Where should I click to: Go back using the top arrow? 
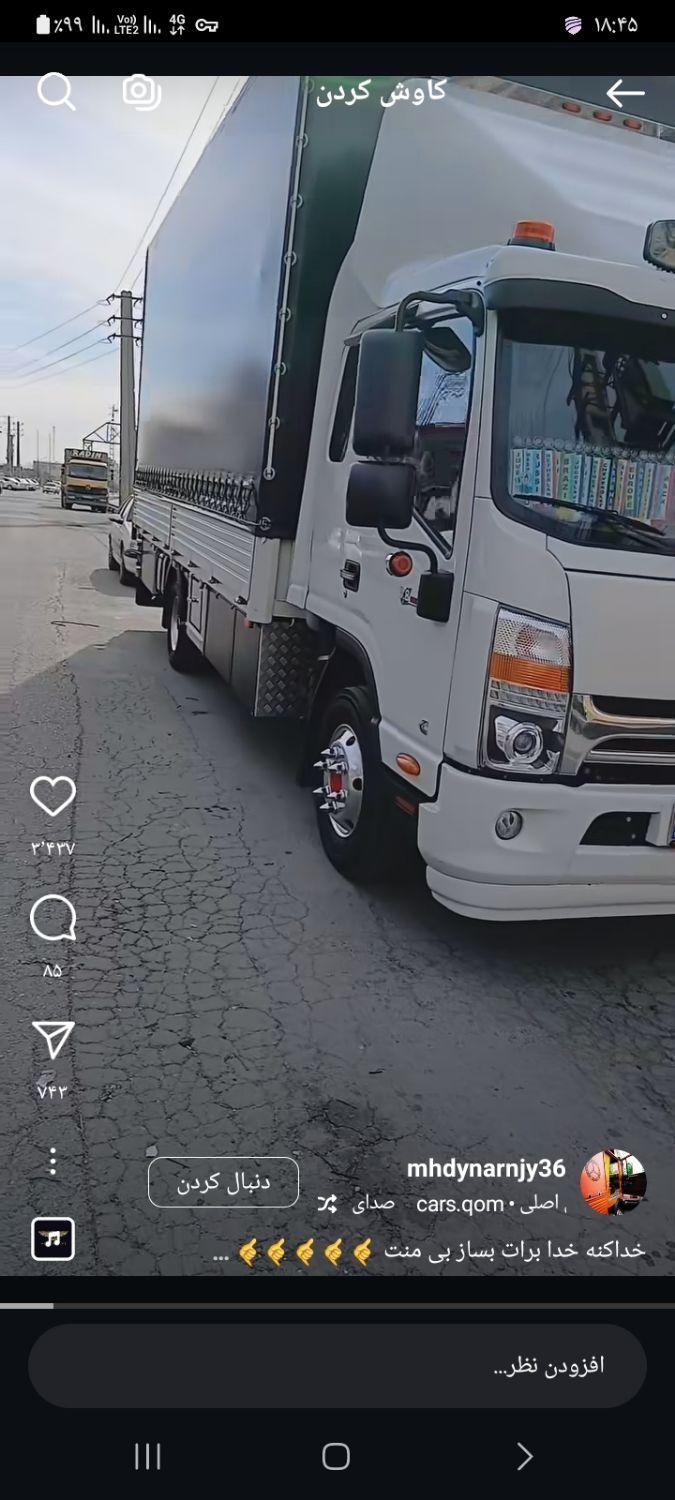625,93
